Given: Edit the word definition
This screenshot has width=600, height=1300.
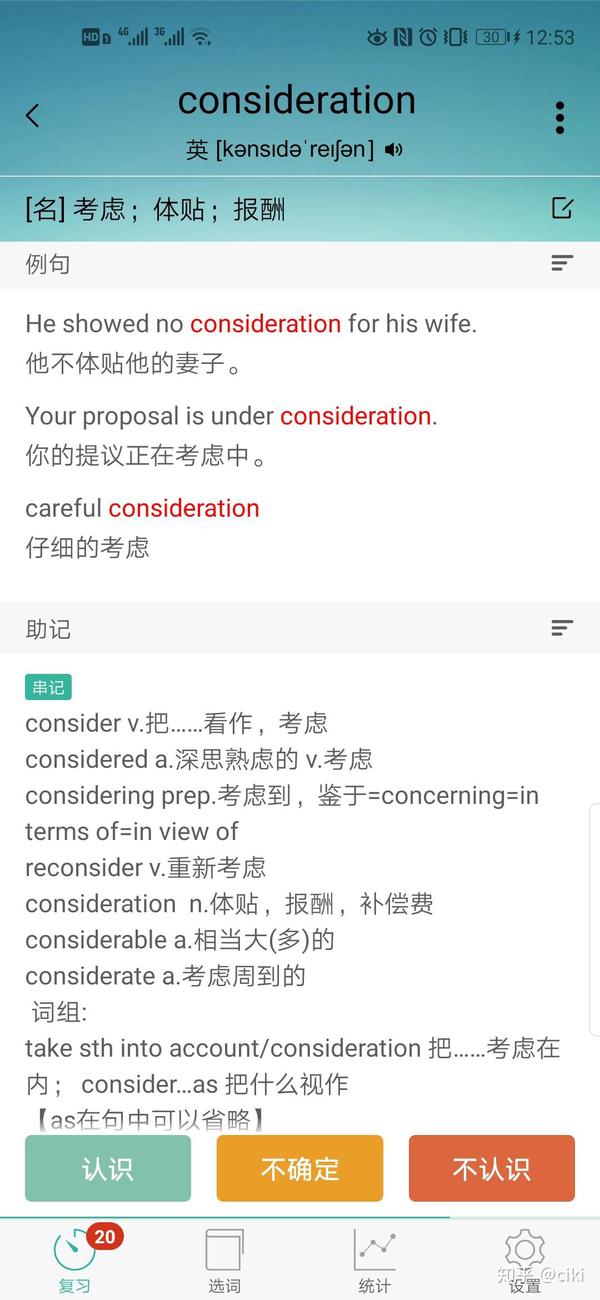Looking at the screenshot, I should pos(562,208).
